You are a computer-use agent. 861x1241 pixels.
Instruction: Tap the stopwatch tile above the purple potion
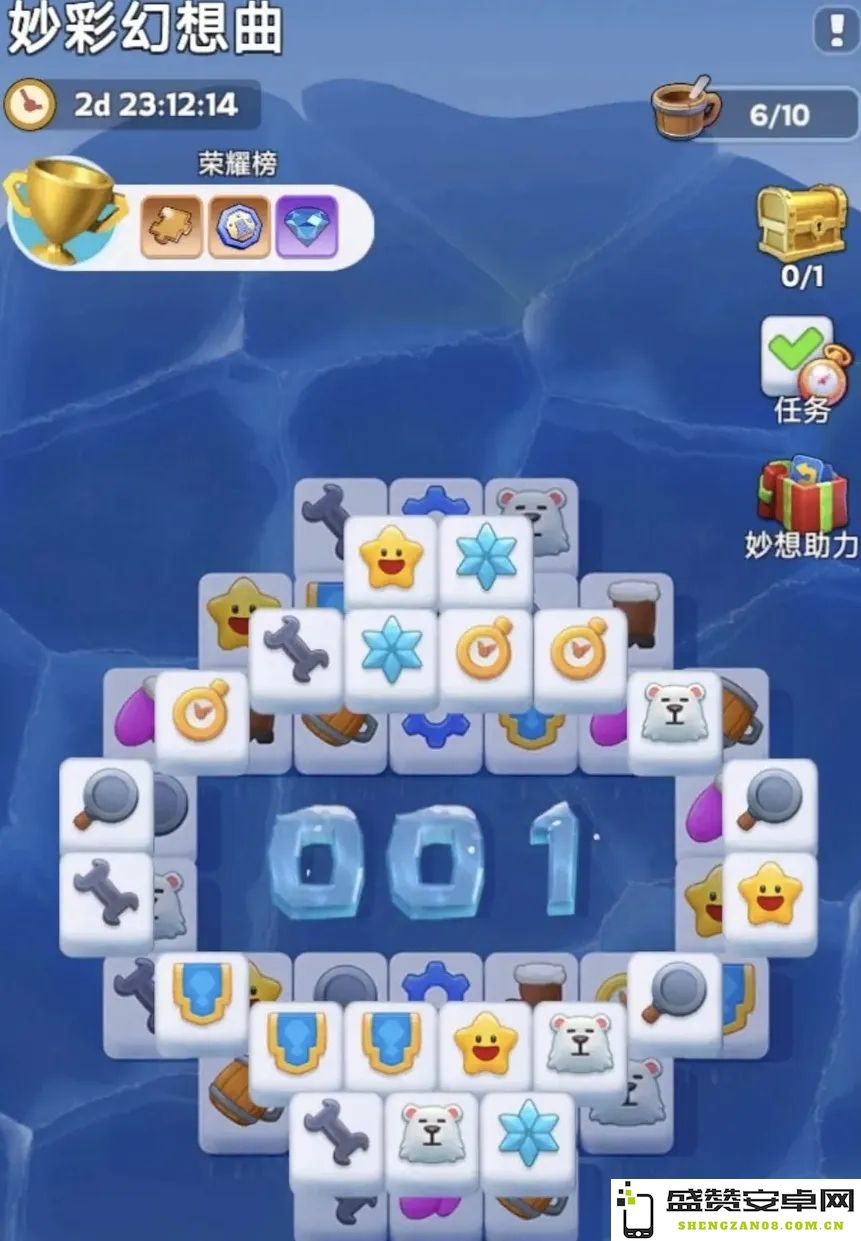(x=201, y=711)
